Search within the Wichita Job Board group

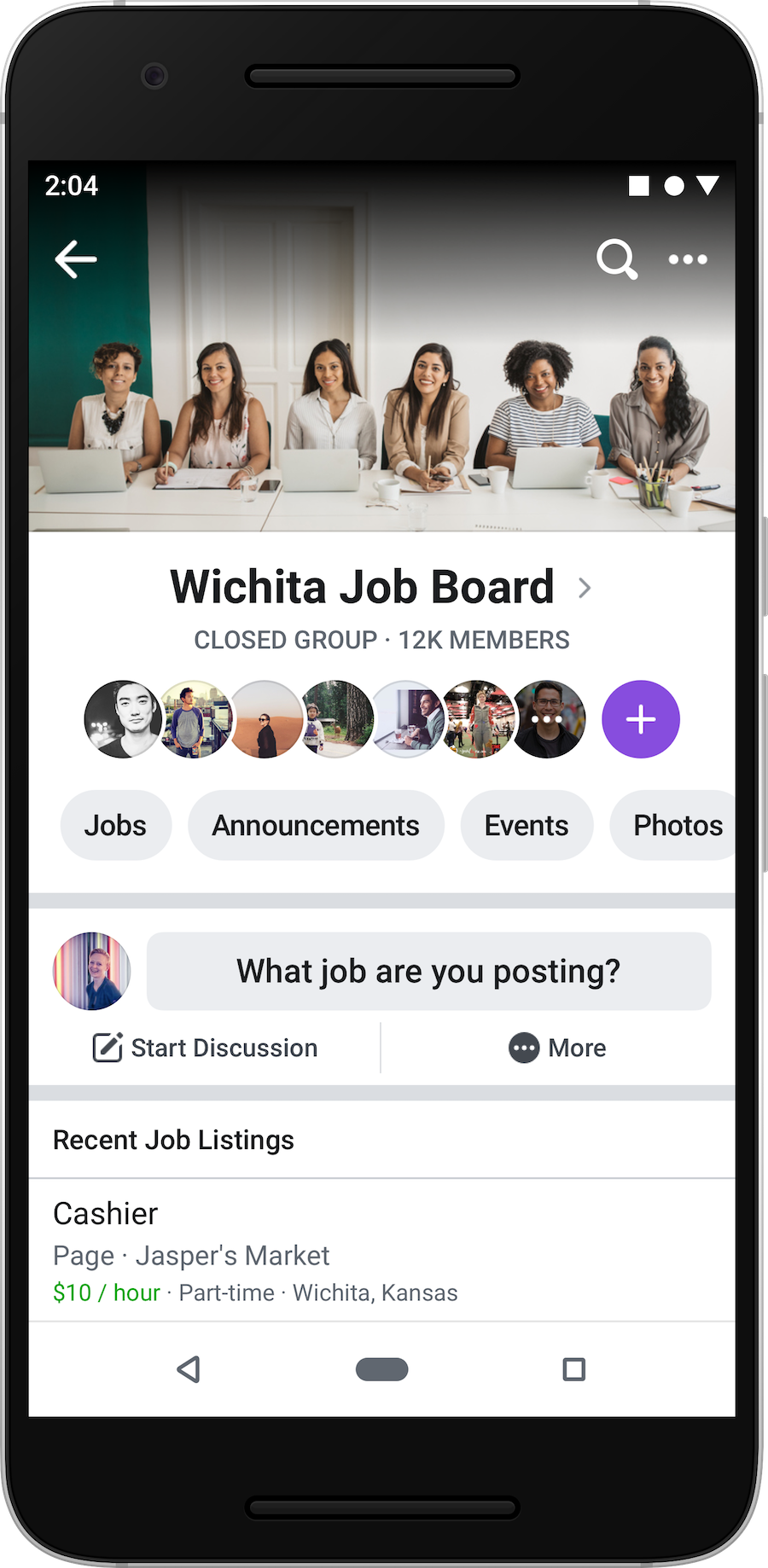coord(617,259)
